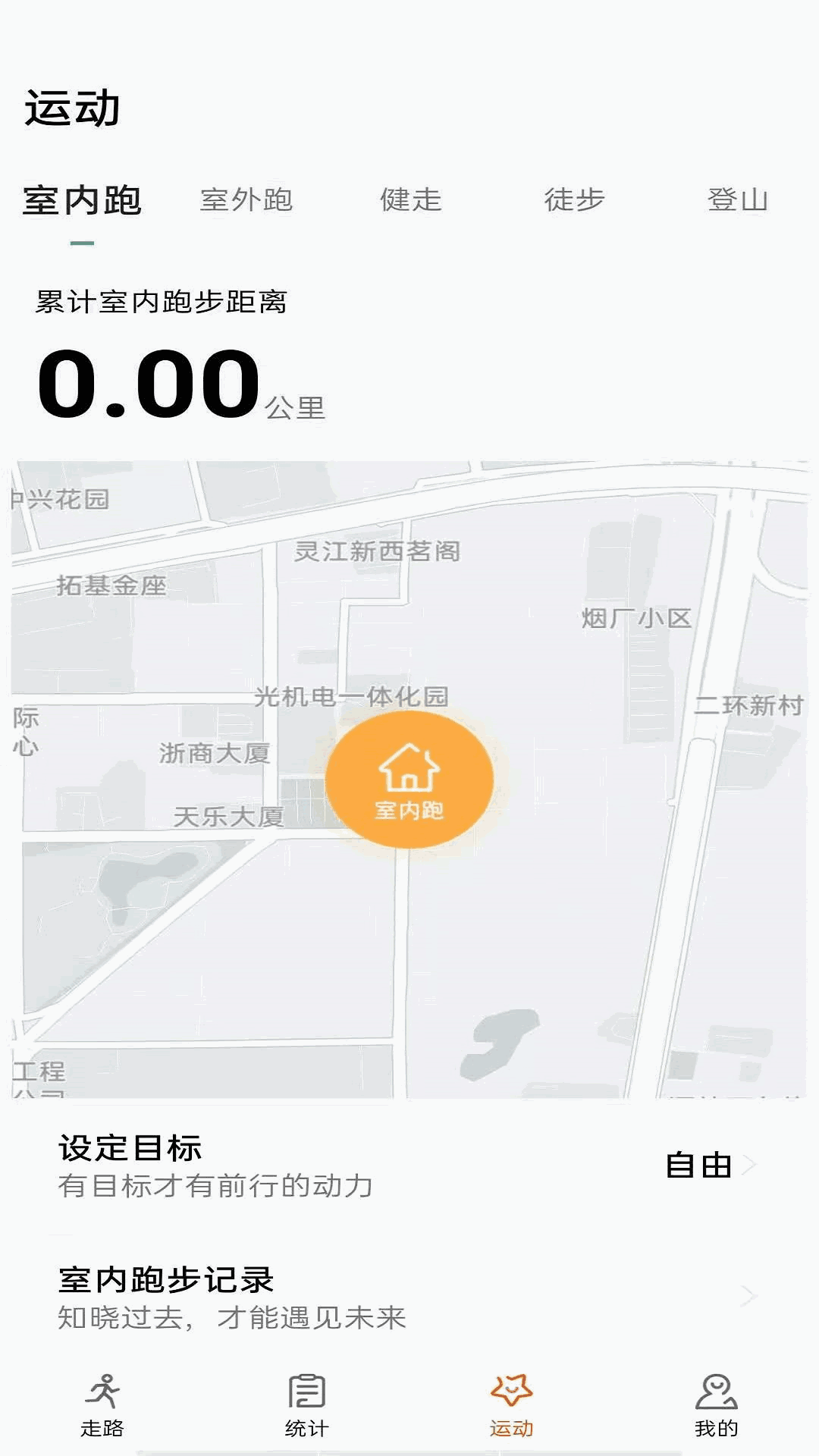Open the 徒步 tab
Image resolution: width=819 pixels, height=1456 pixels.
pyautogui.click(x=574, y=200)
